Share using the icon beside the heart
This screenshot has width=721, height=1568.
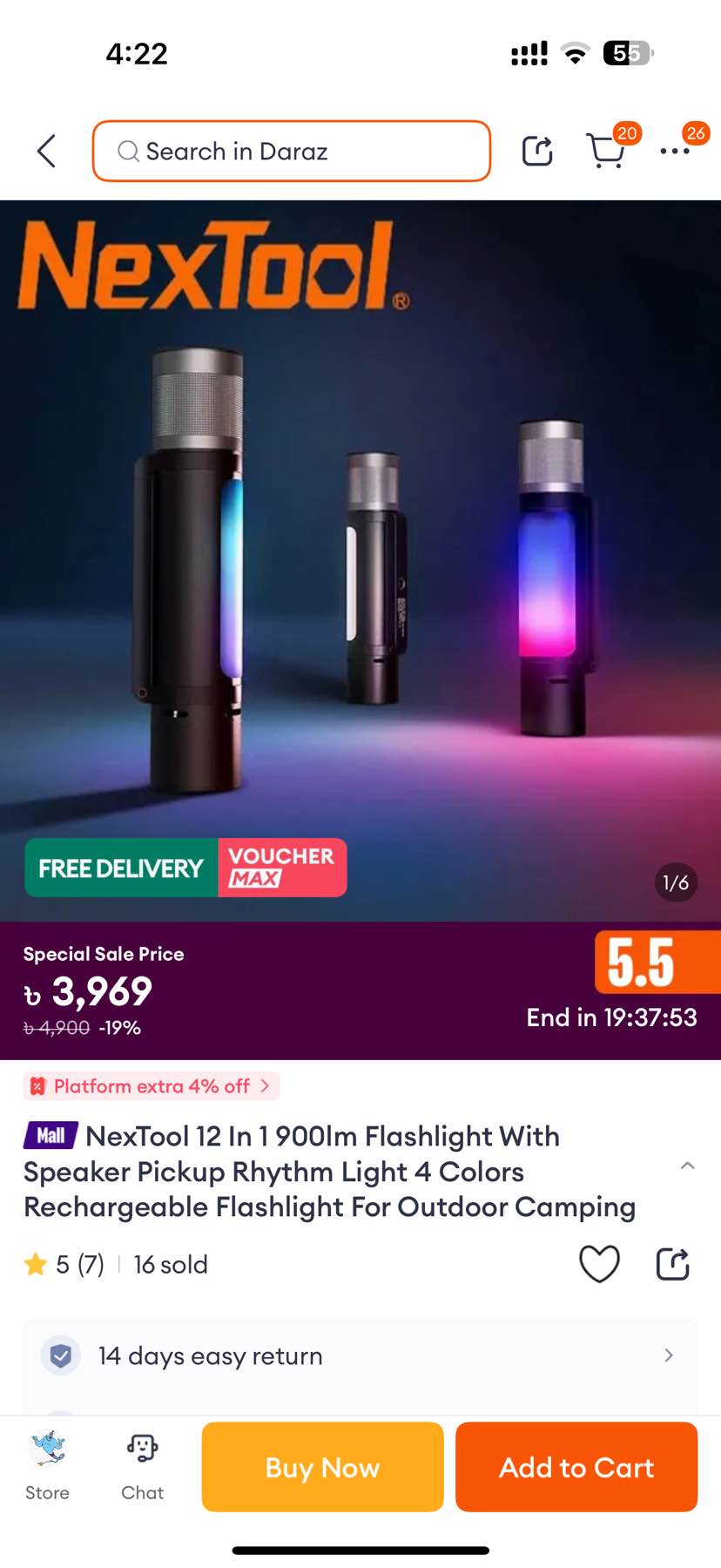click(x=672, y=1264)
